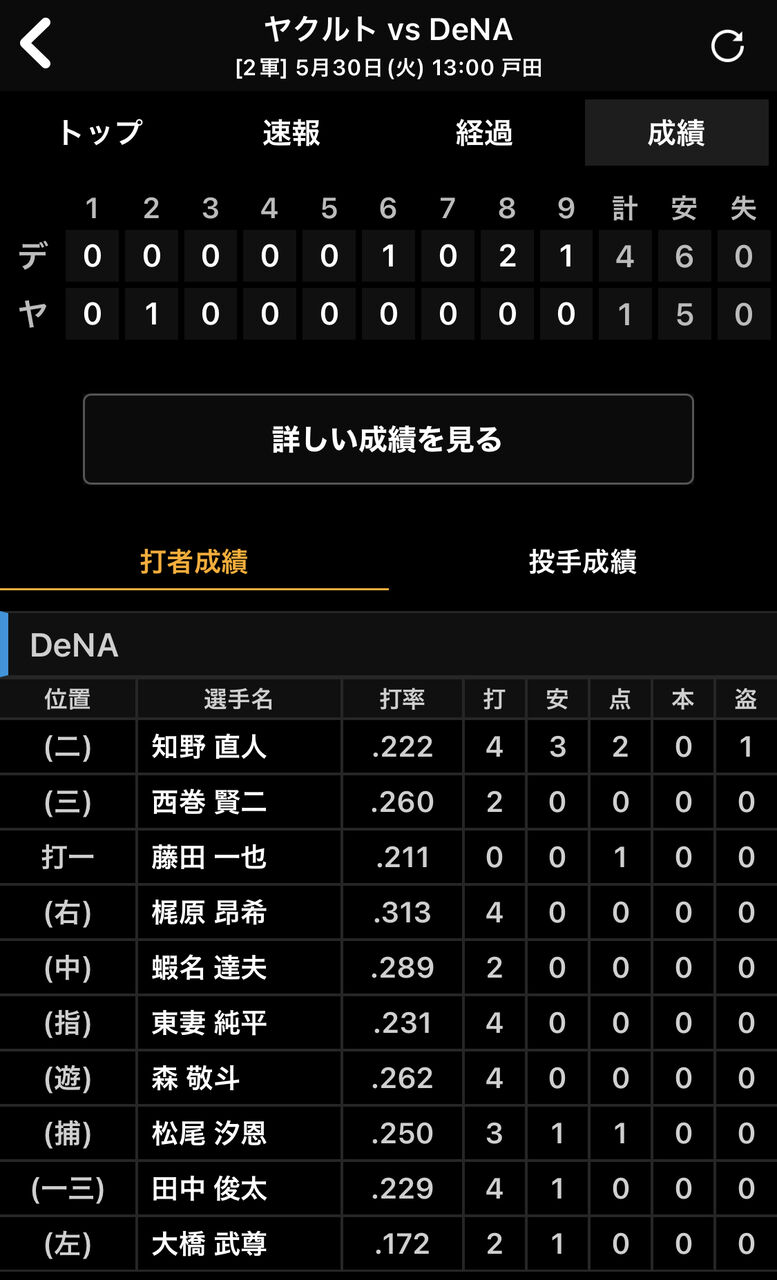This screenshot has width=777, height=1280.
Task: Select the 打者成績 tab
Action: point(194,562)
